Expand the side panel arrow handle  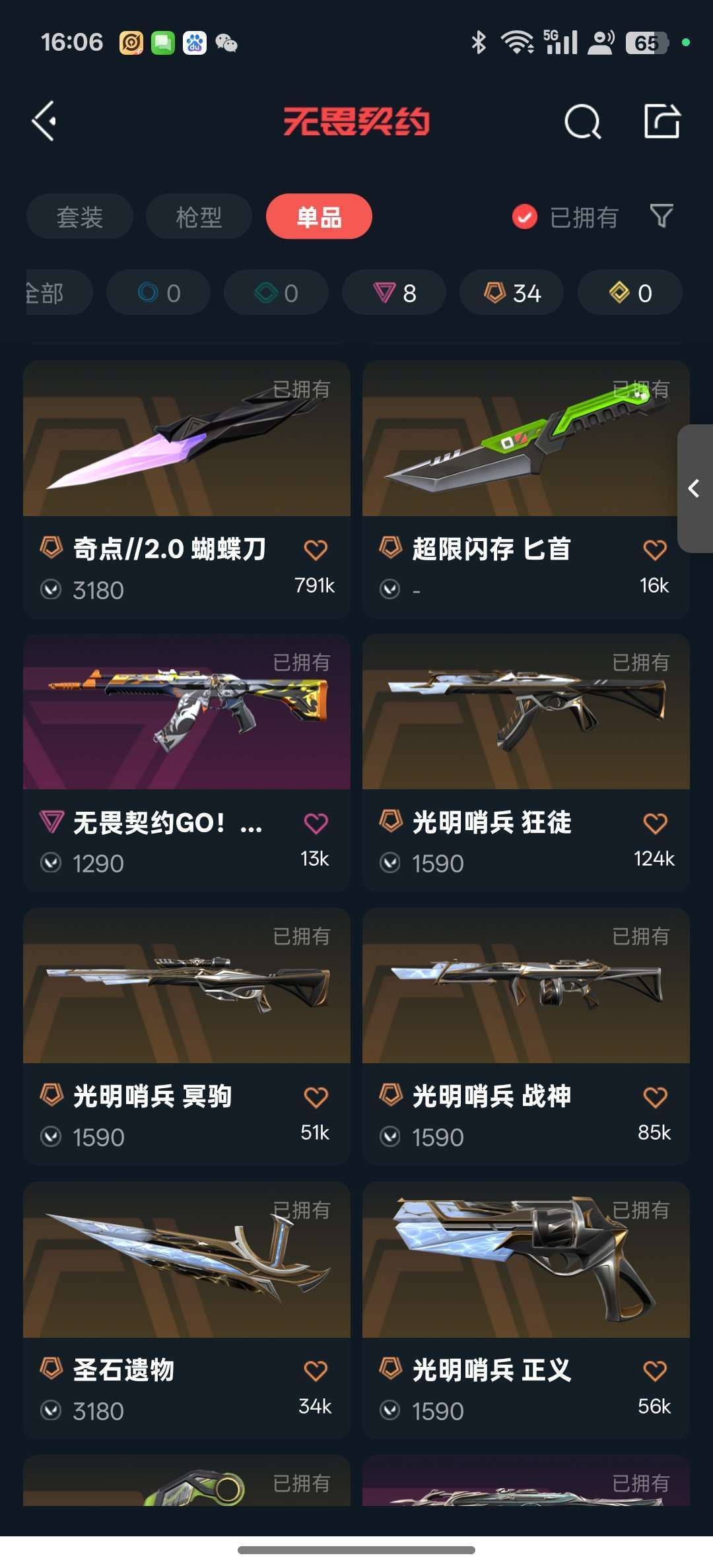695,488
